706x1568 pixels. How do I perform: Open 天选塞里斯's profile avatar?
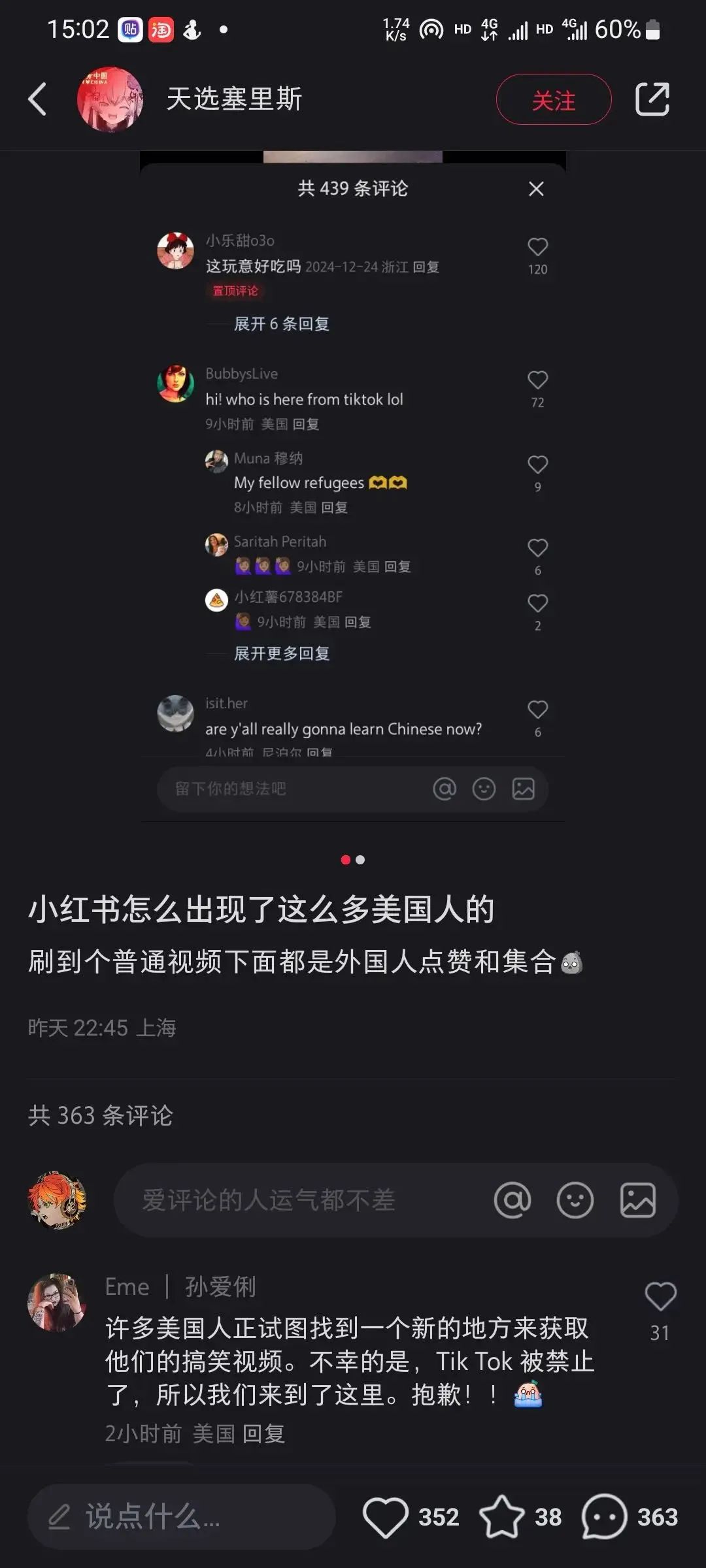tap(110, 99)
